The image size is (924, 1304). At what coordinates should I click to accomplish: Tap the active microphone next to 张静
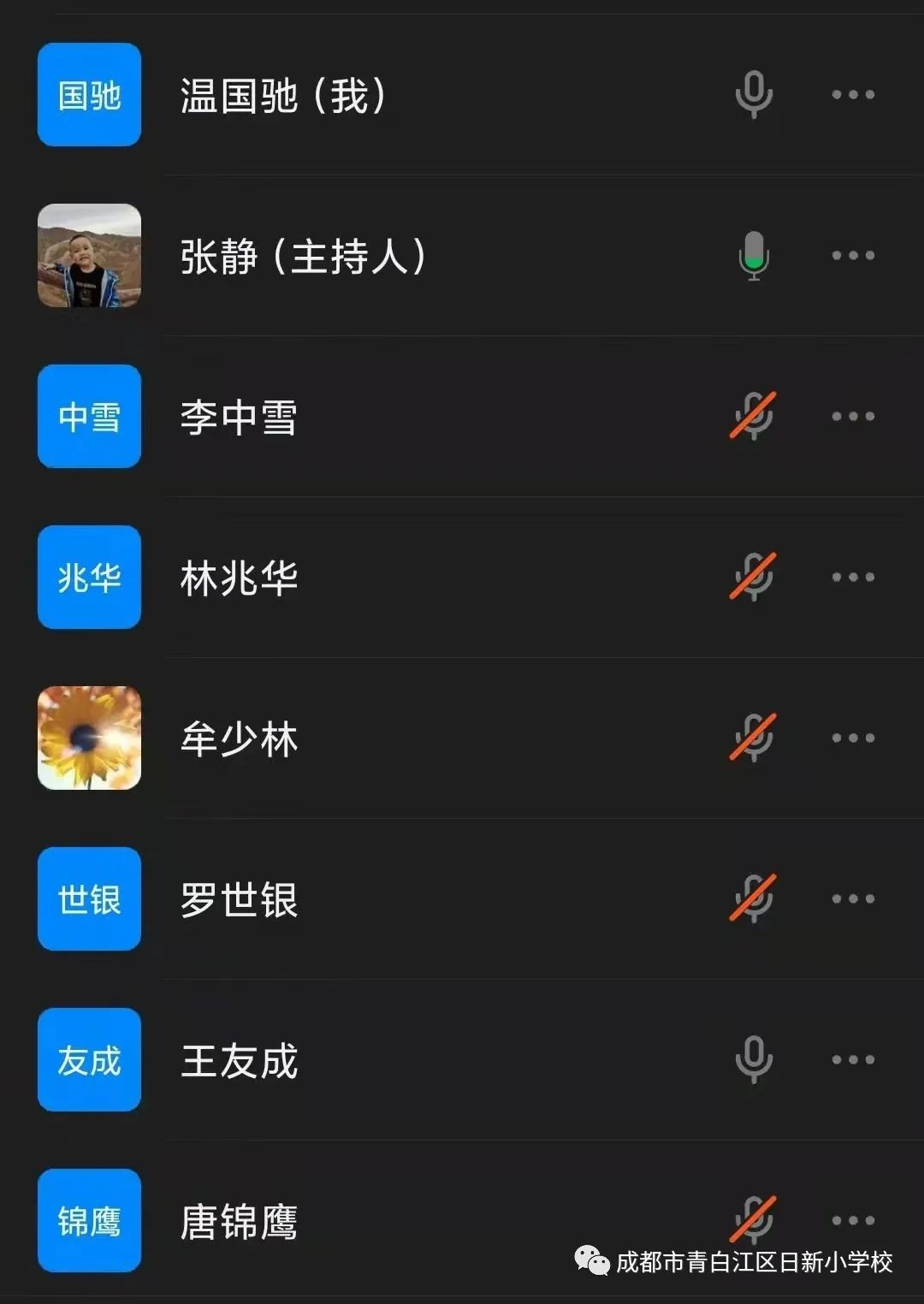[754, 255]
